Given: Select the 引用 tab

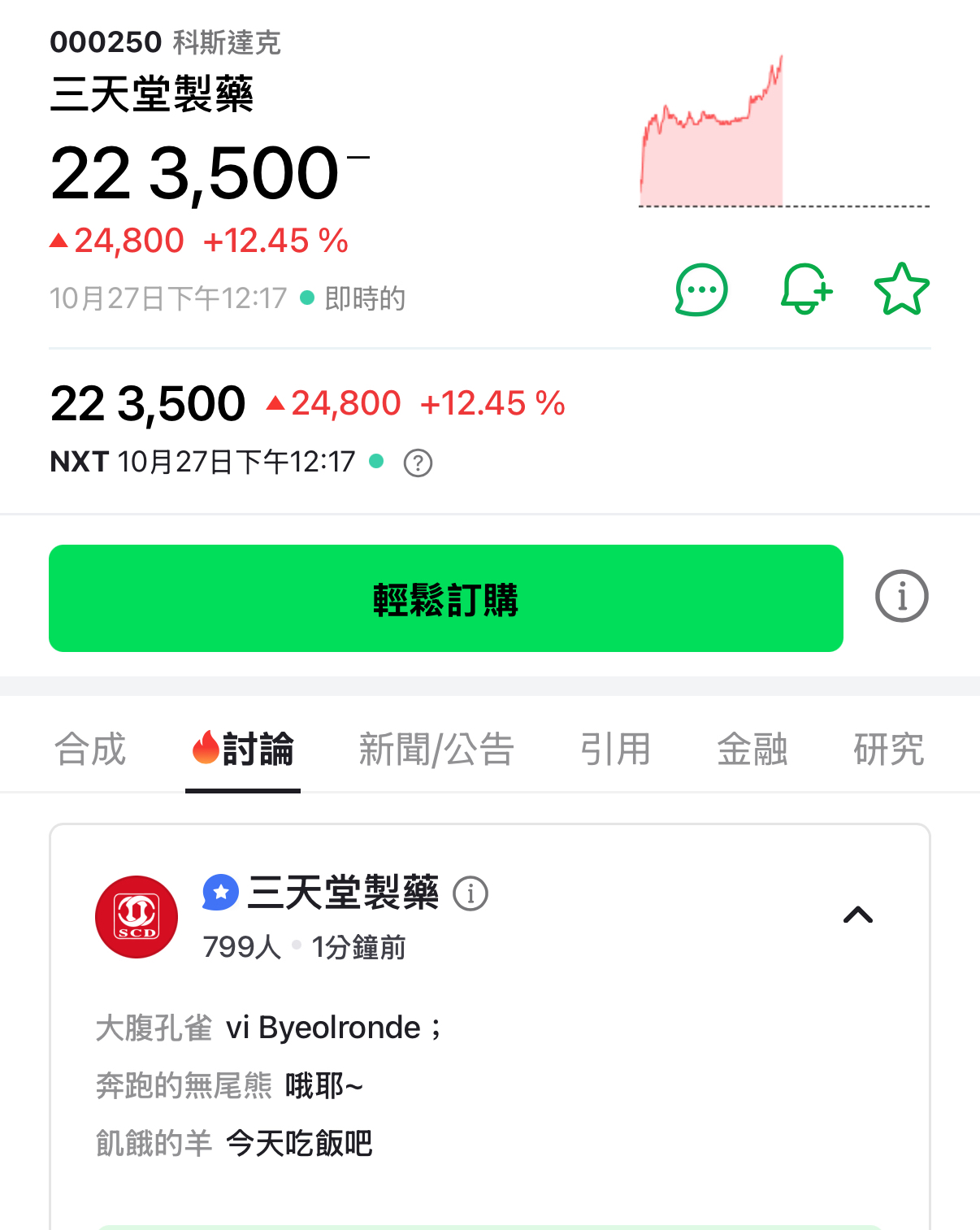Looking at the screenshot, I should (616, 750).
